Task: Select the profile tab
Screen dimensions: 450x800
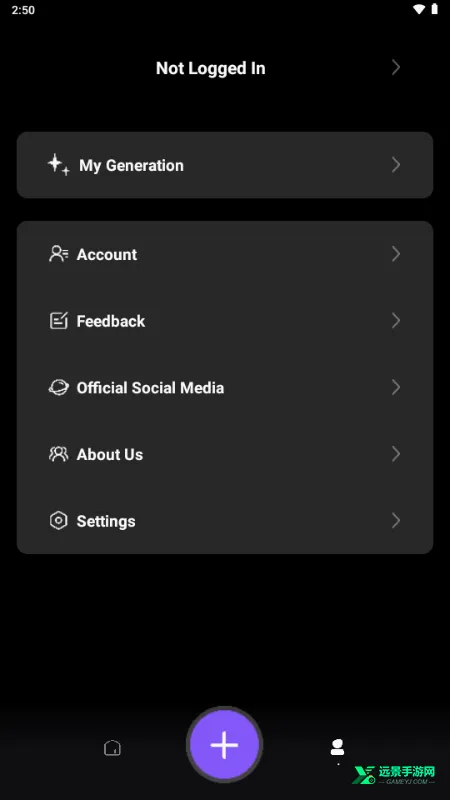Action: pyautogui.click(x=337, y=747)
